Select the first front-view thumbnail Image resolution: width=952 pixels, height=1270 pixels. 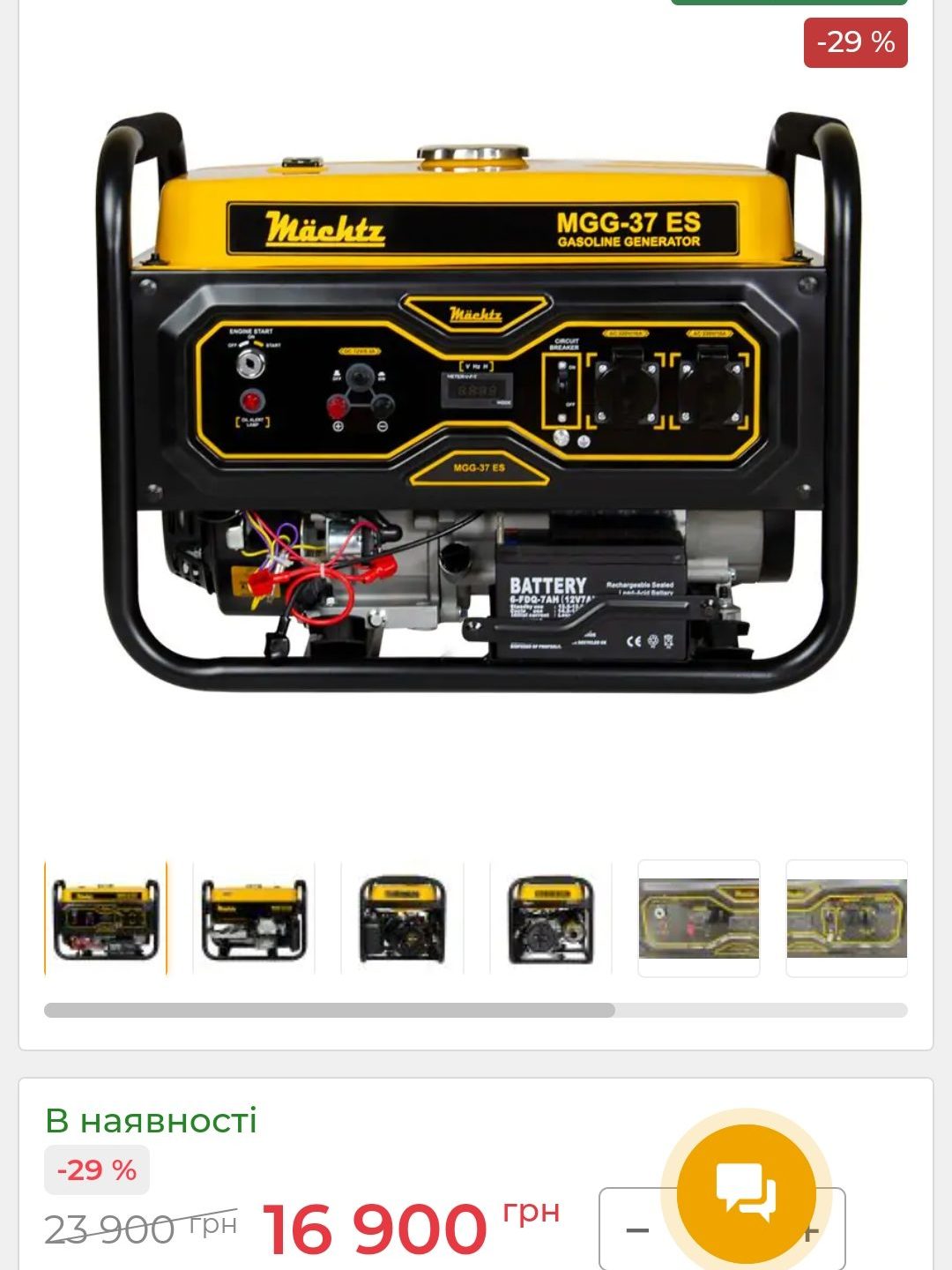pyautogui.click(x=106, y=919)
